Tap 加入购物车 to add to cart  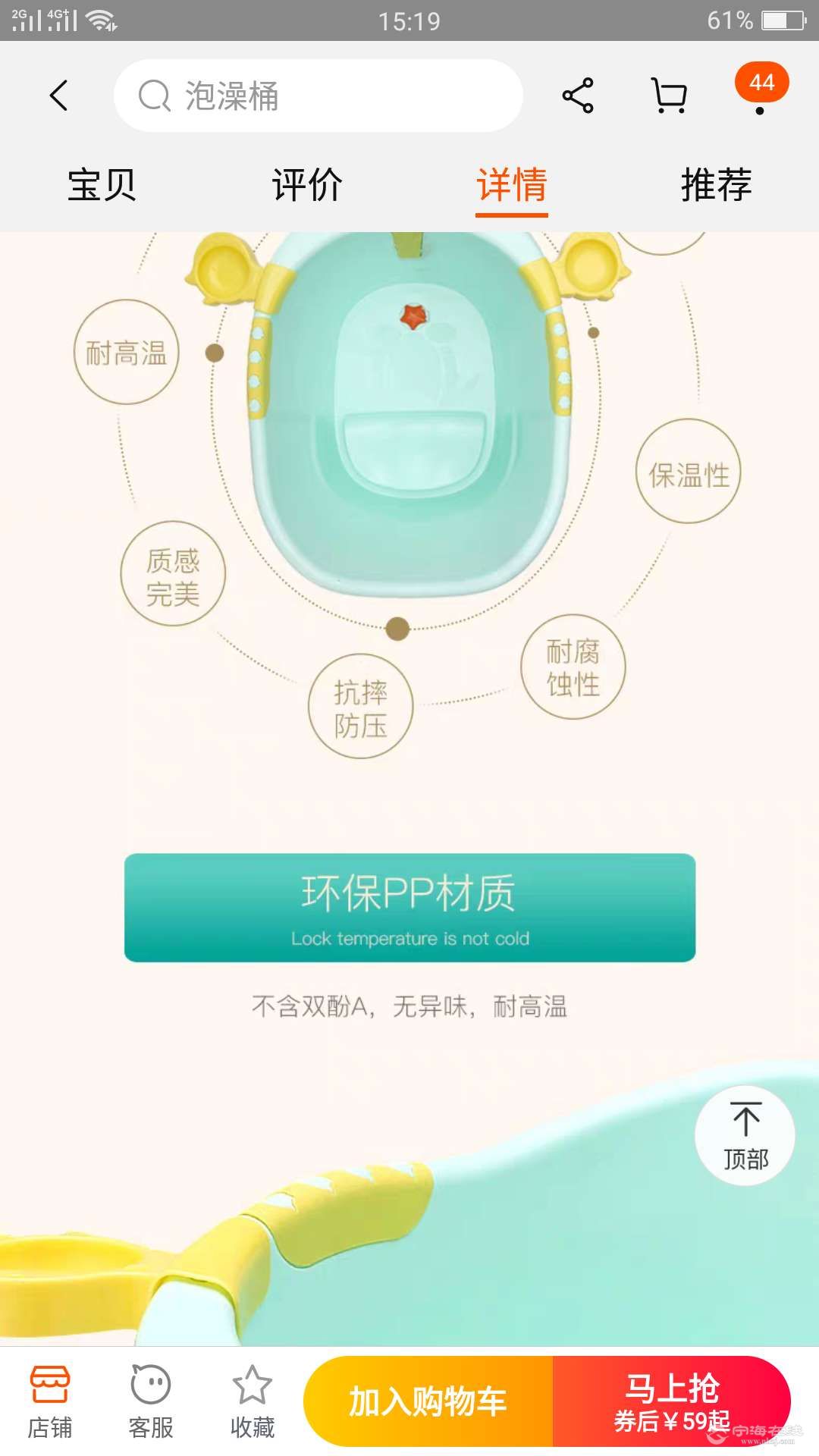tap(428, 1401)
